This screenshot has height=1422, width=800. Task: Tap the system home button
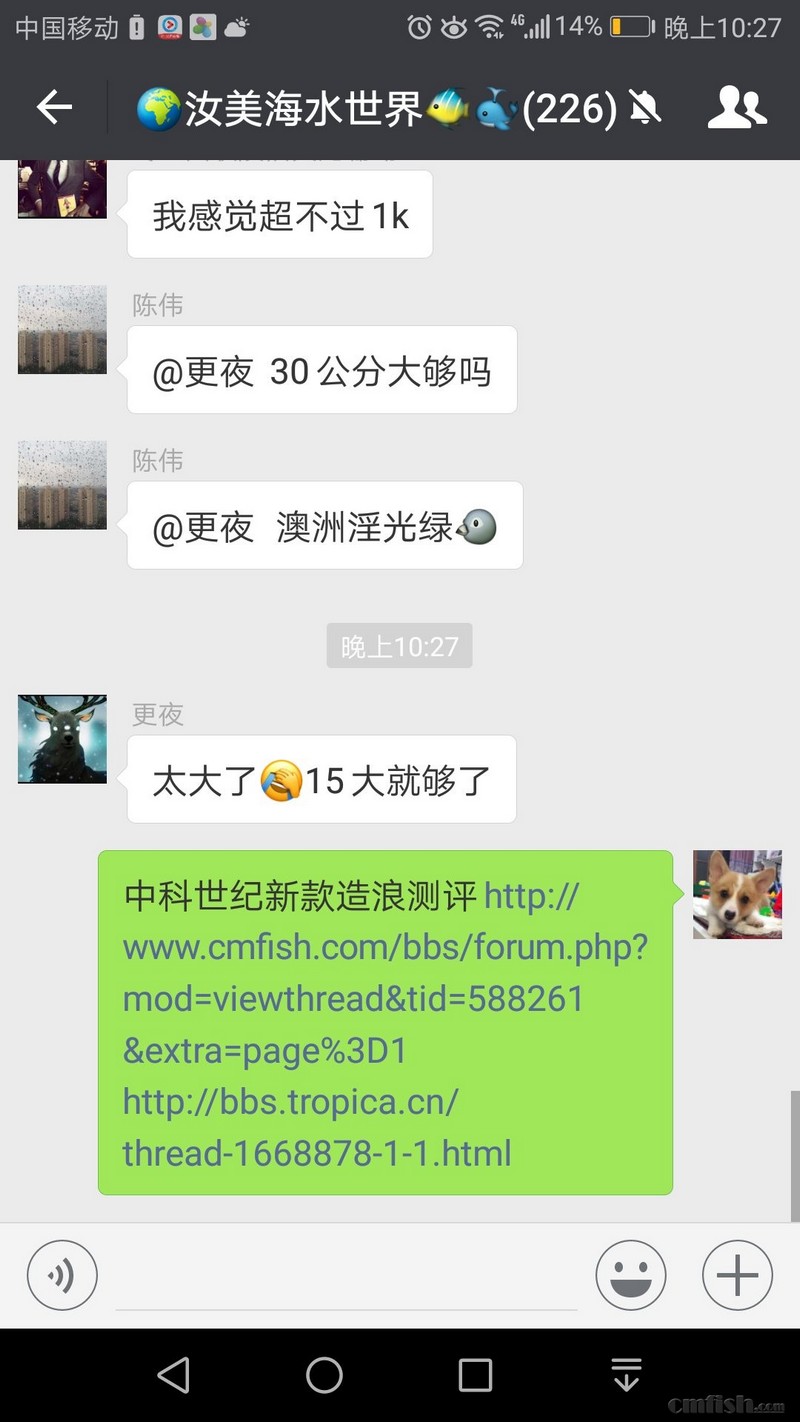(324, 1375)
